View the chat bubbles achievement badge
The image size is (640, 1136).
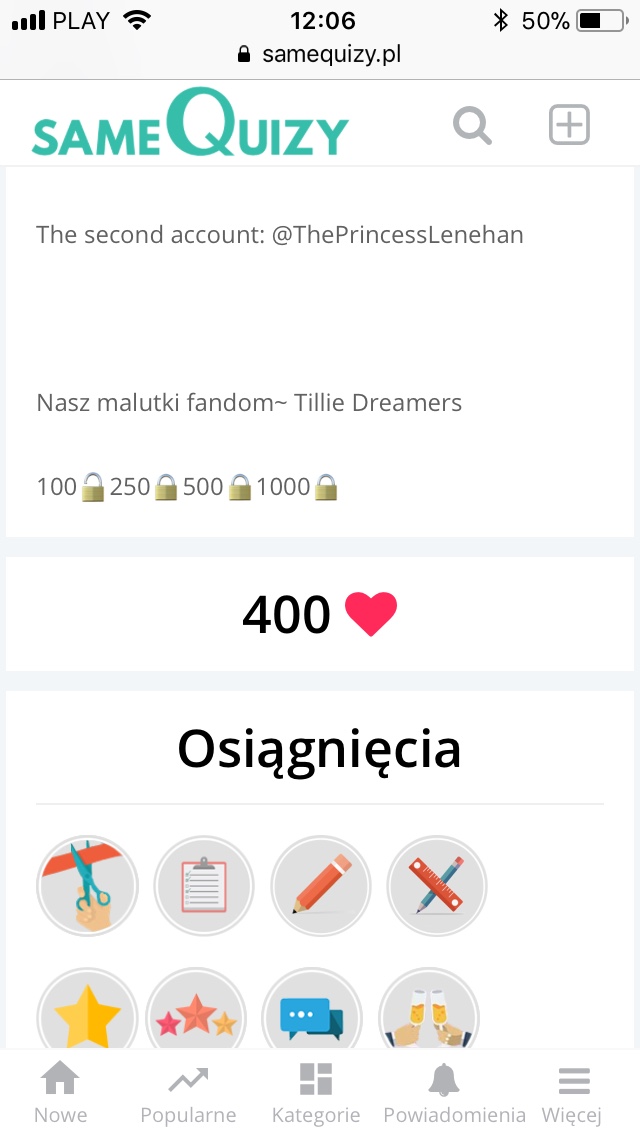point(312,1012)
